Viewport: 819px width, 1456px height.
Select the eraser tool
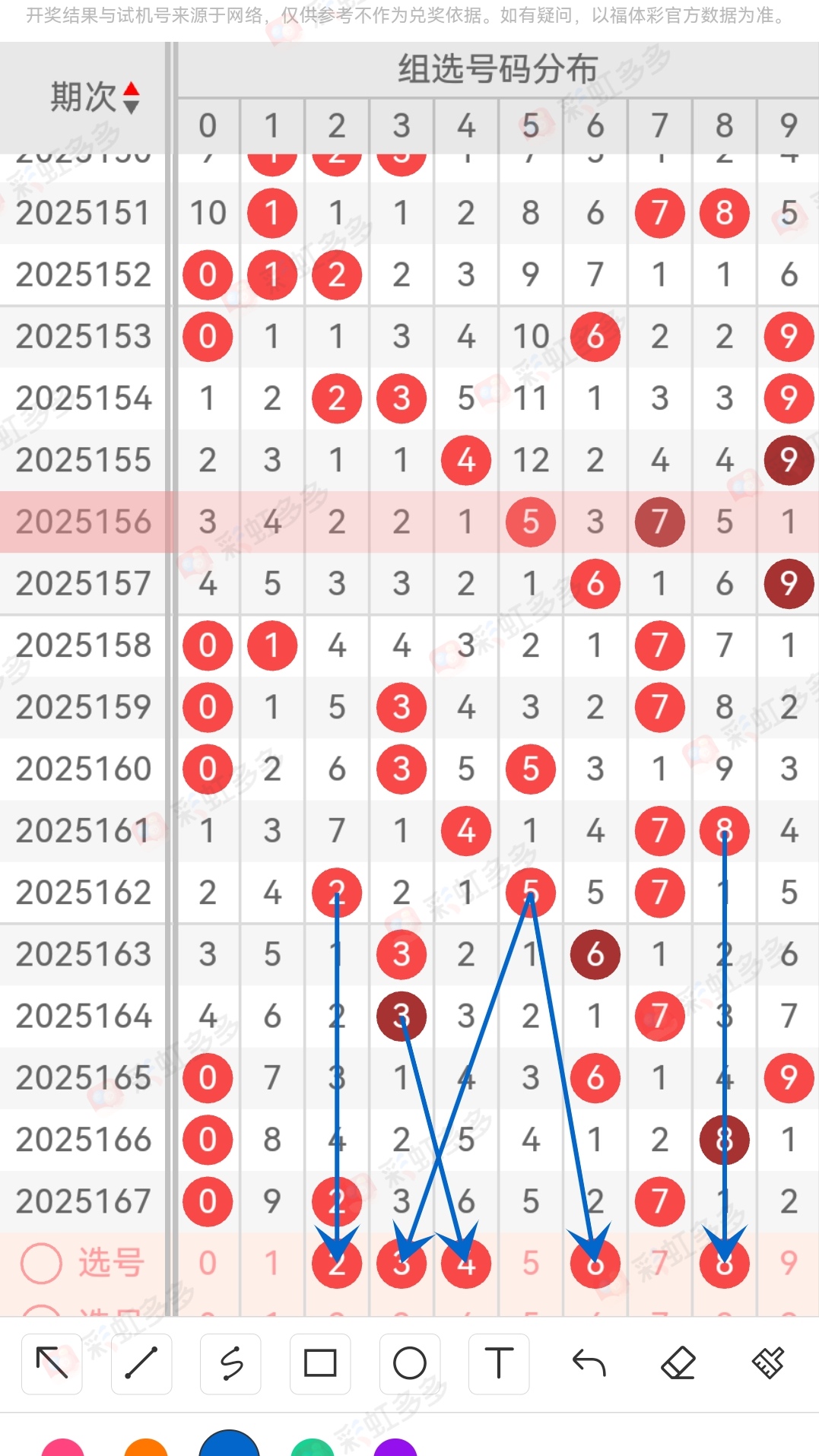[678, 1363]
